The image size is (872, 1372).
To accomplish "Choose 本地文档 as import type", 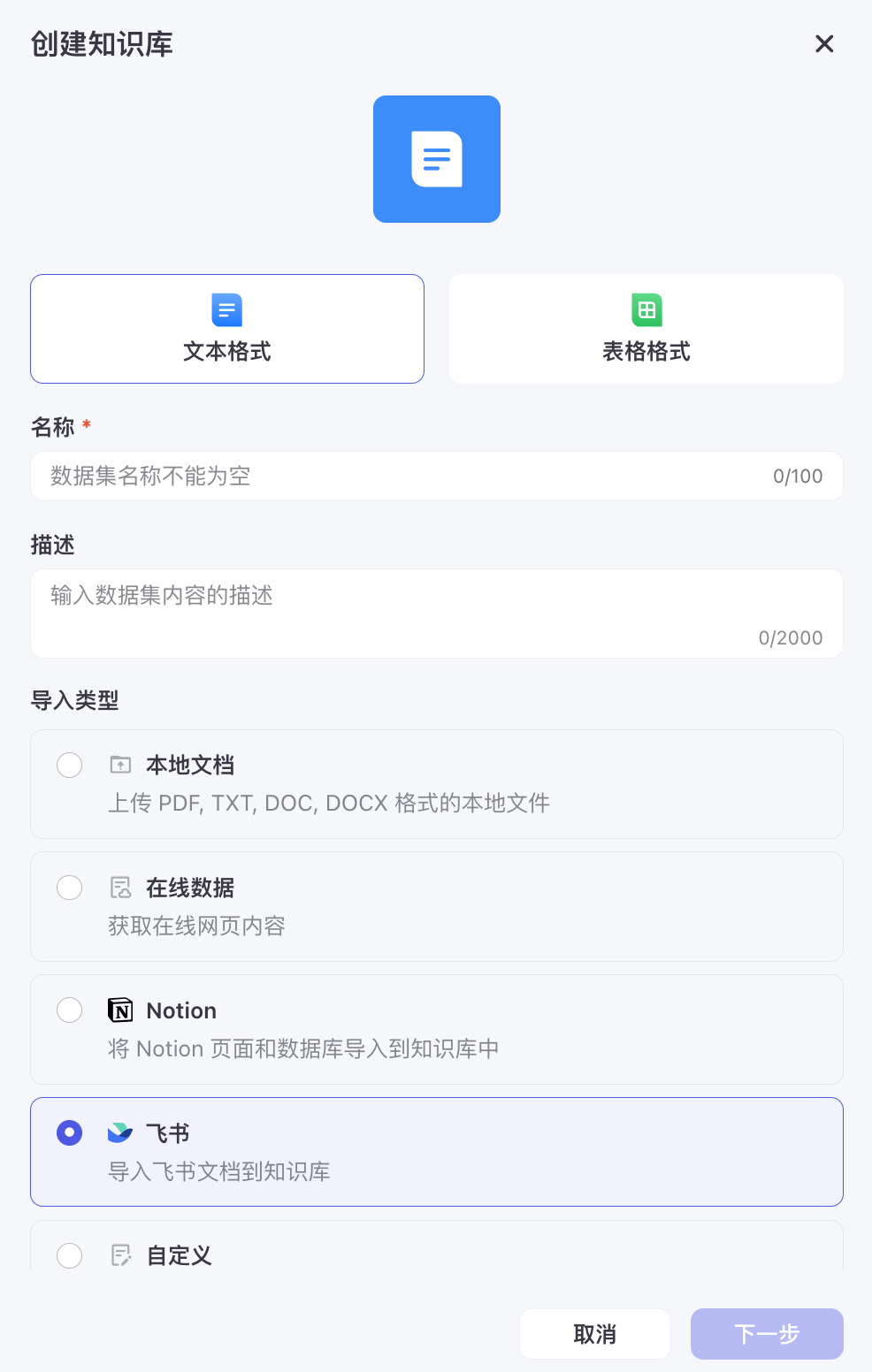I will (70, 766).
